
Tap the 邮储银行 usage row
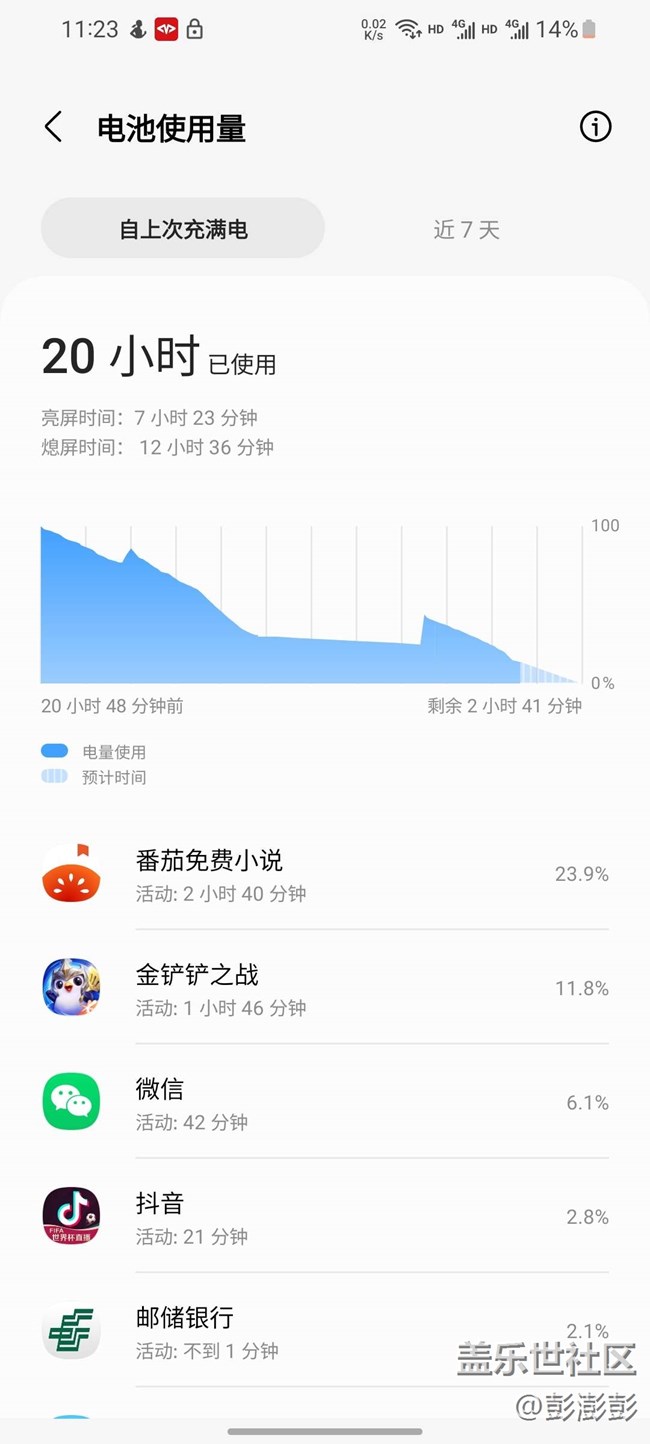point(325,1331)
